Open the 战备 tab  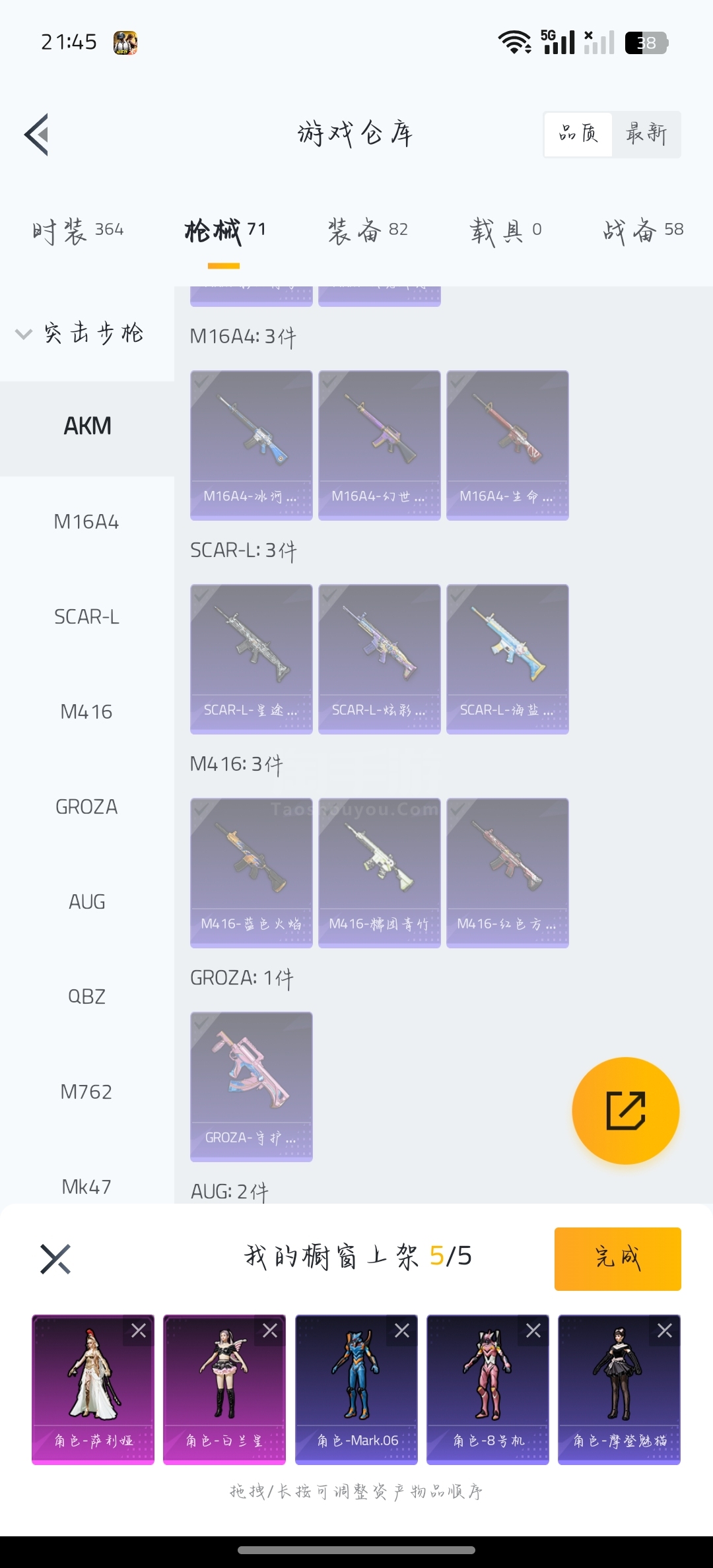(642, 230)
